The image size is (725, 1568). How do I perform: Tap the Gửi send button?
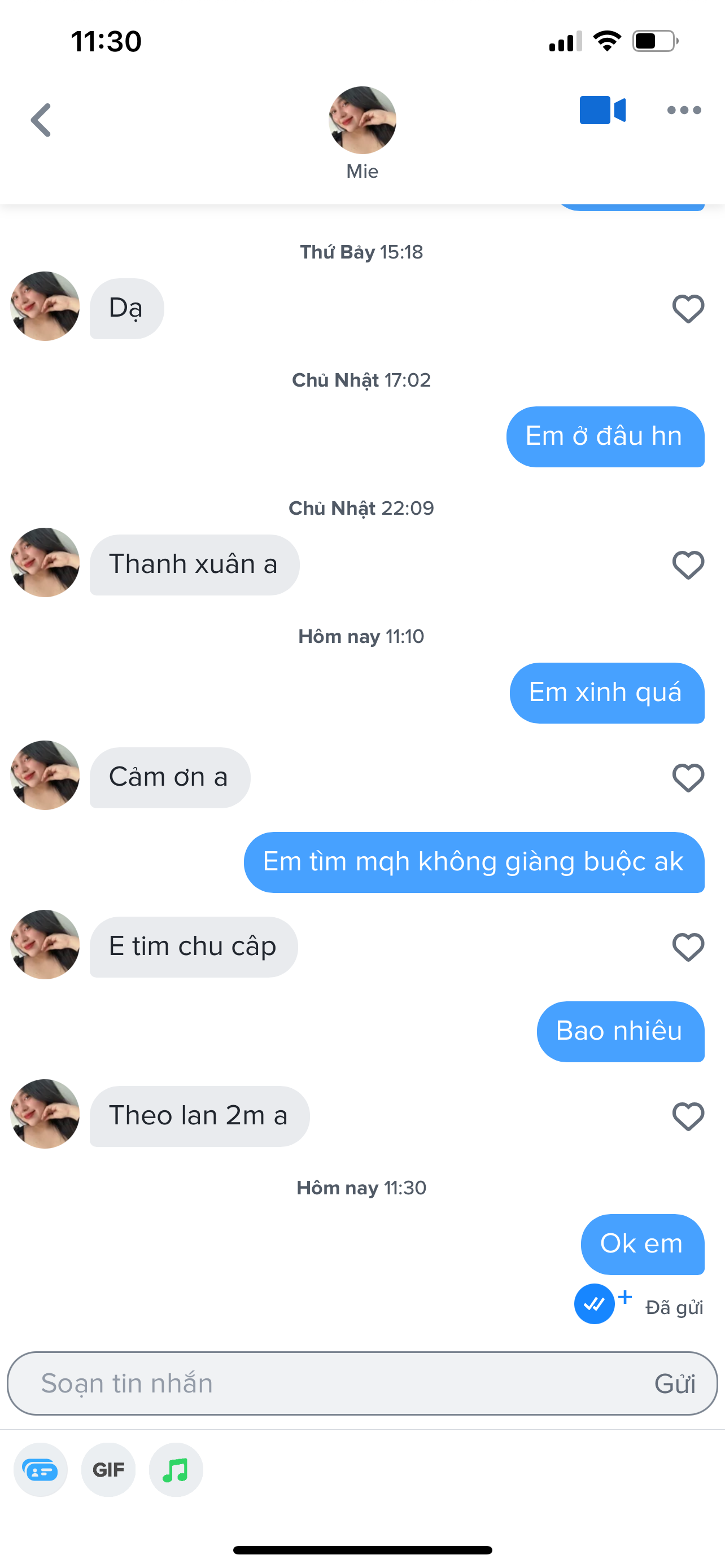[675, 1384]
